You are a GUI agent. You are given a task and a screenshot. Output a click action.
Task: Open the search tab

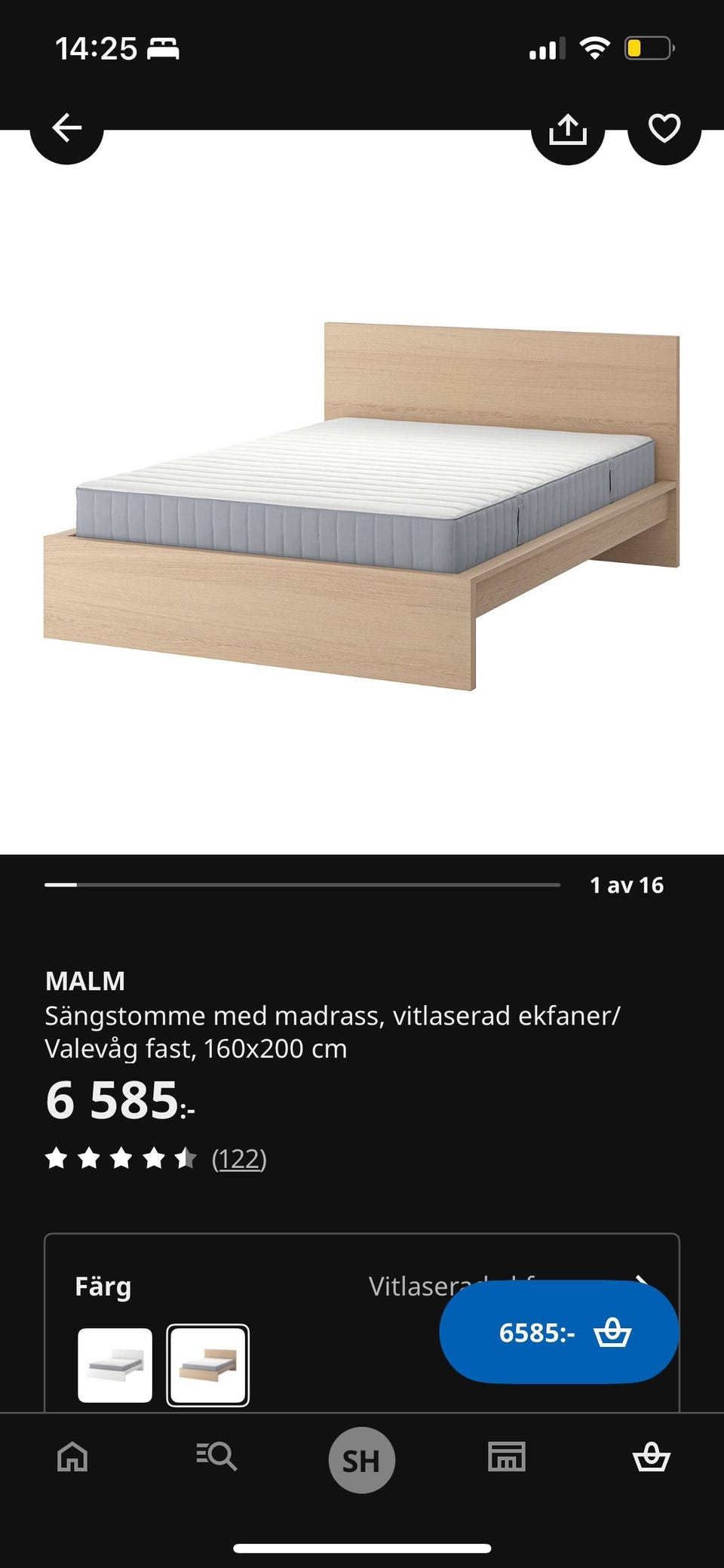click(217, 1457)
